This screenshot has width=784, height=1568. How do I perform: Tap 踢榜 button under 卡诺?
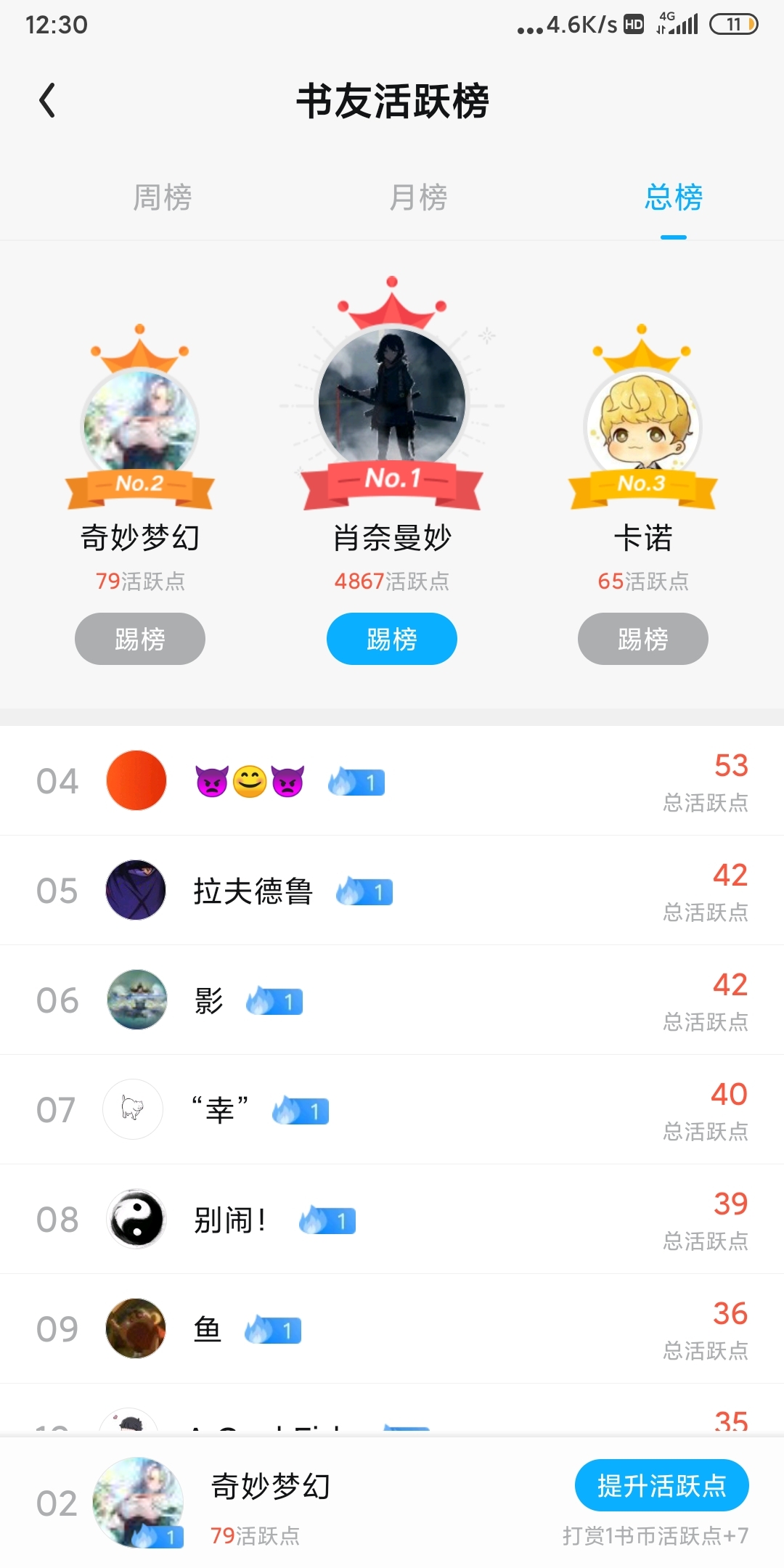643,639
